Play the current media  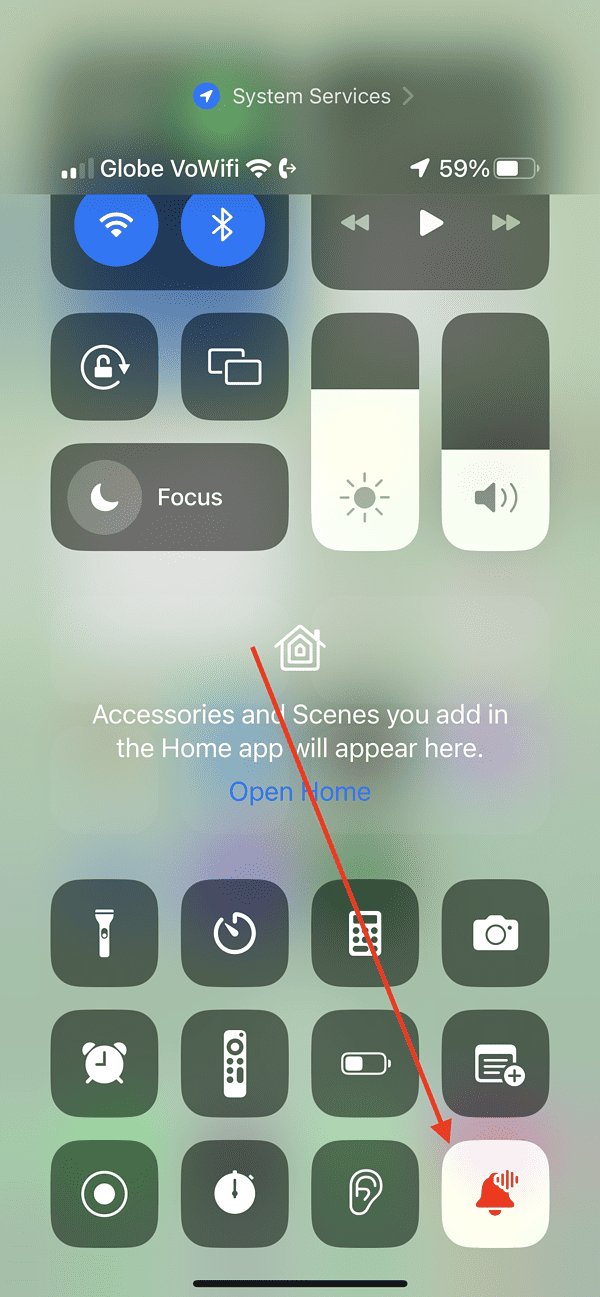[430, 223]
